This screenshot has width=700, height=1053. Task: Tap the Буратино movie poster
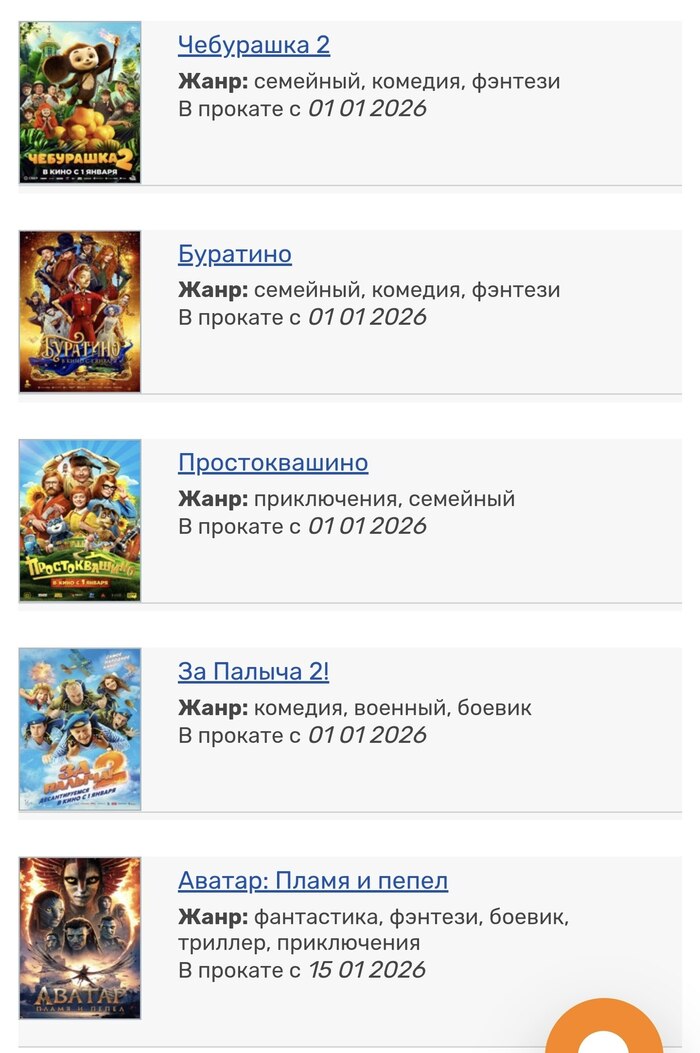click(80, 312)
